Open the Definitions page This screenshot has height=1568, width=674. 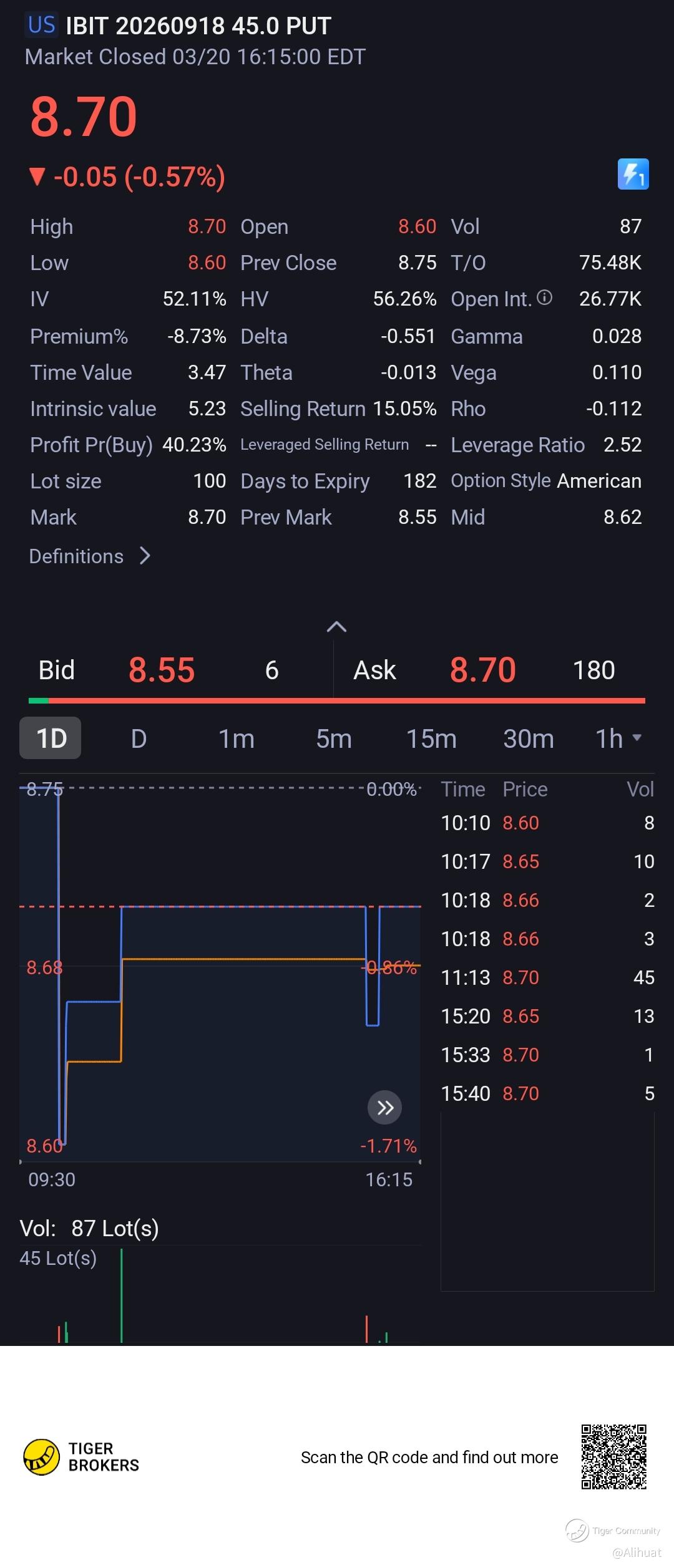point(90,556)
